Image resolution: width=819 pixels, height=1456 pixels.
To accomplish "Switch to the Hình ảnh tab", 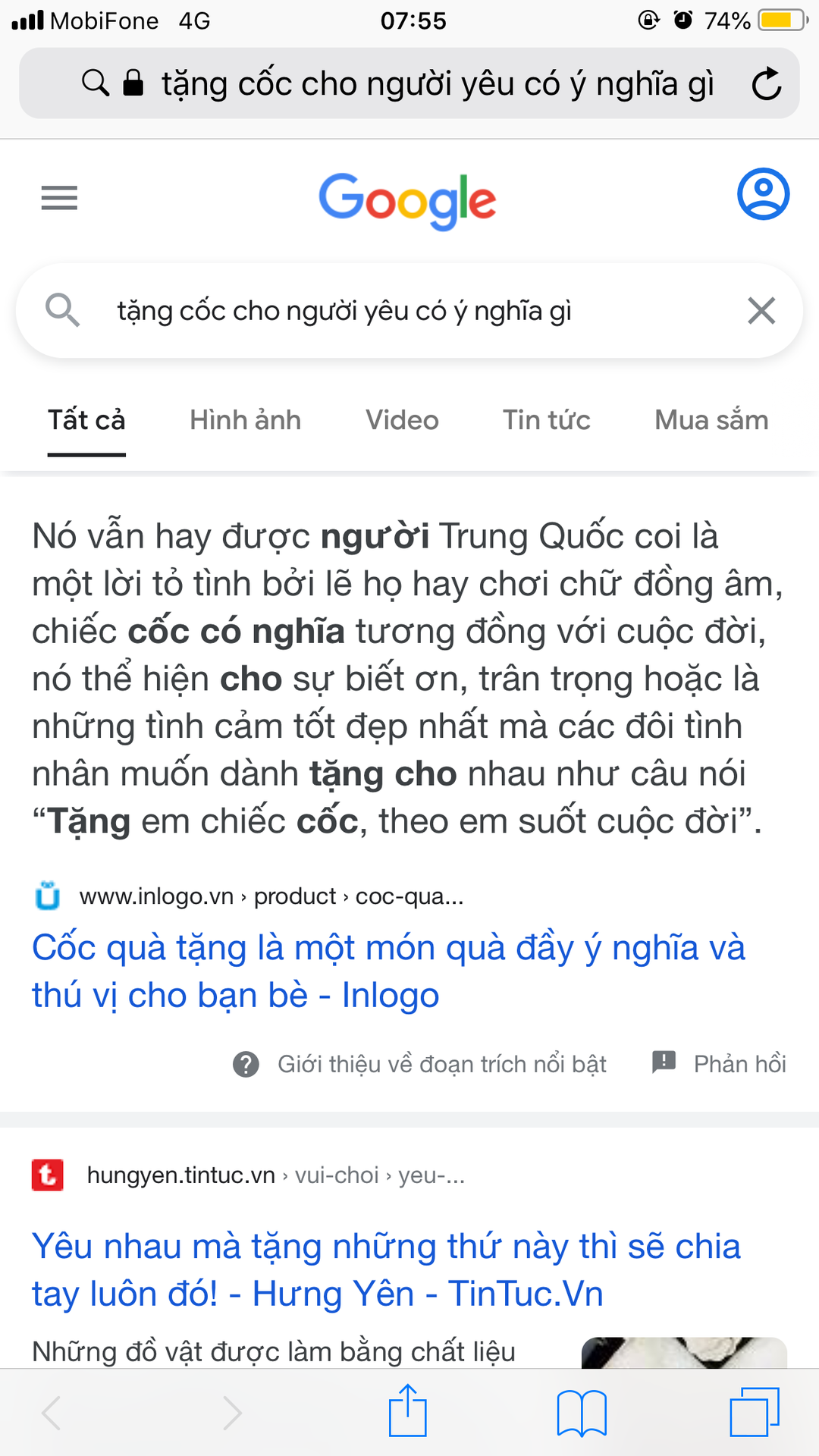I will [245, 420].
